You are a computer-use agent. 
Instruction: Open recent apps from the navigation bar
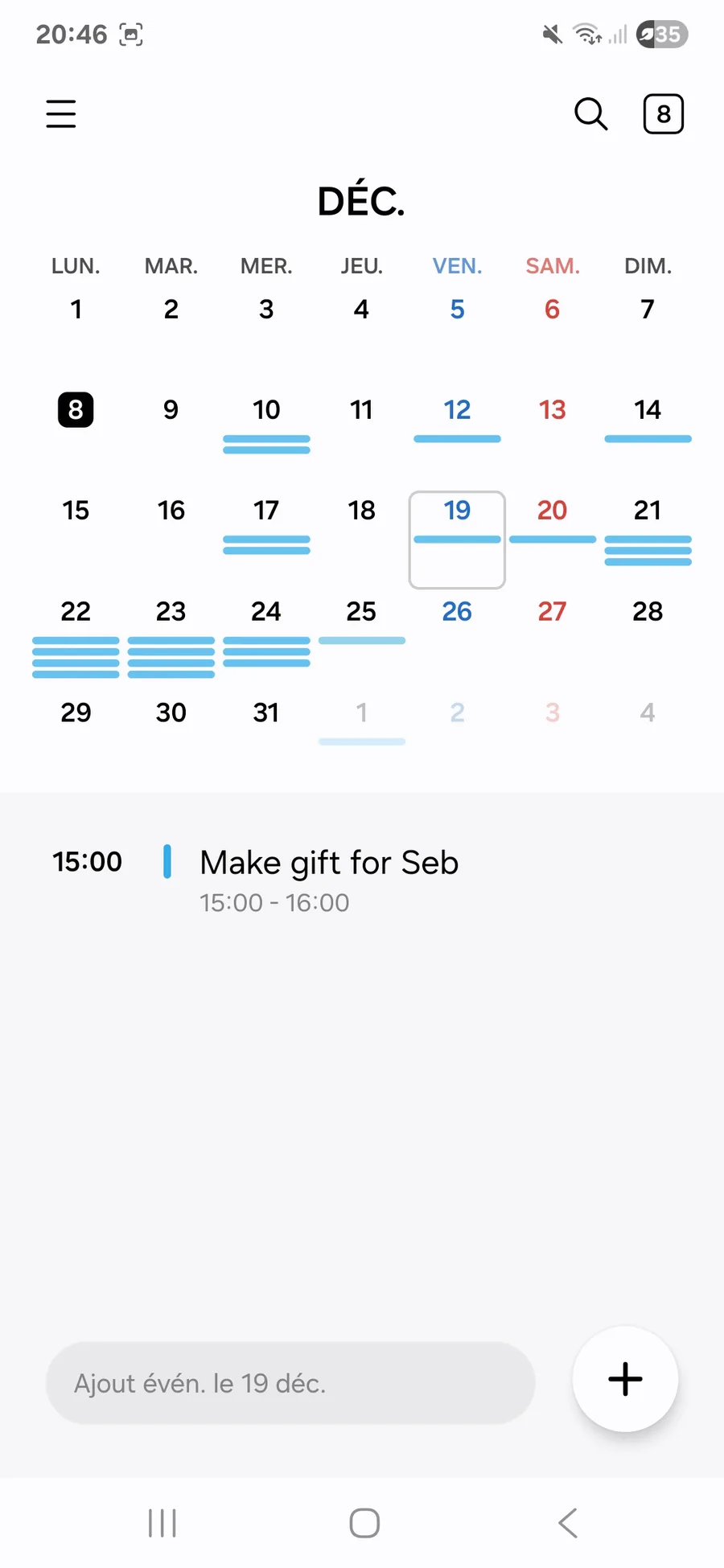point(162,1523)
